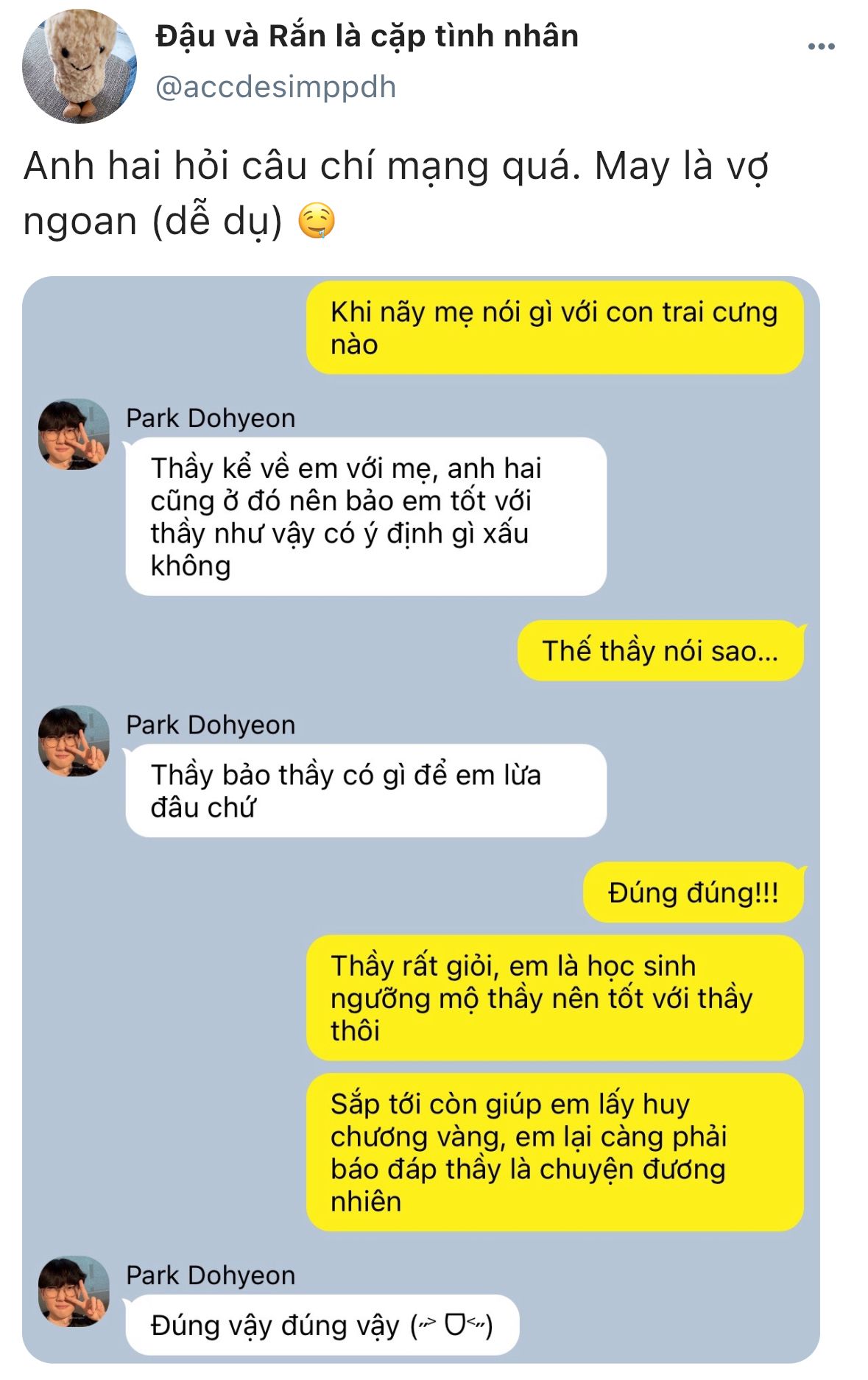The image size is (868, 1380).
Task: Open the attached chat screenshot image
Action: tap(420, 819)
